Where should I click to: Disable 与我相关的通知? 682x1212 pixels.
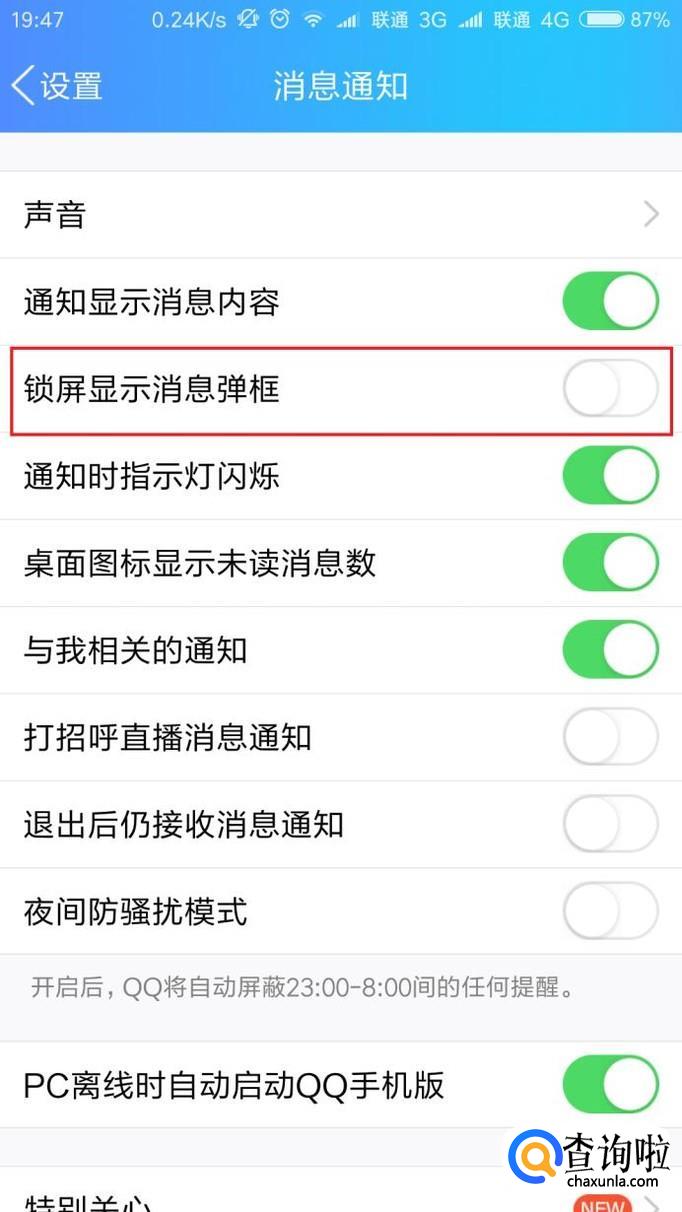pos(610,650)
